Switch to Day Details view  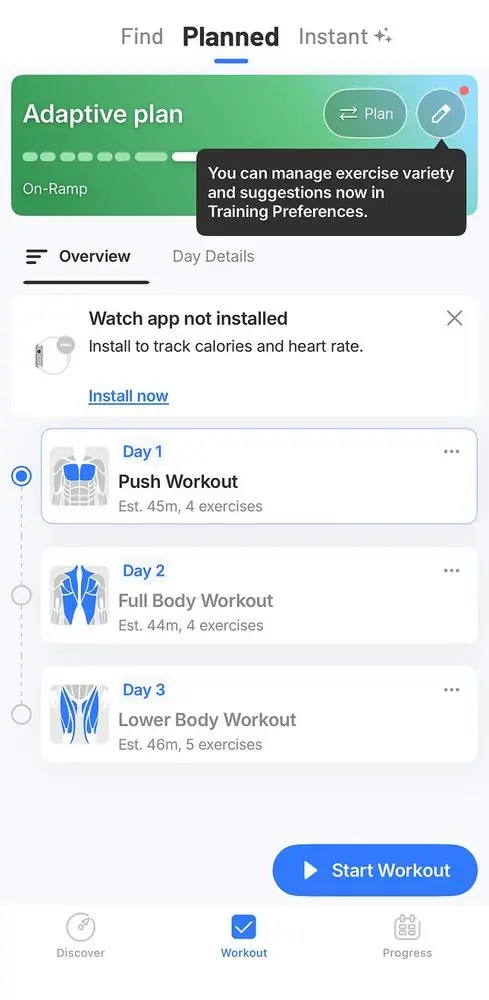pos(213,256)
